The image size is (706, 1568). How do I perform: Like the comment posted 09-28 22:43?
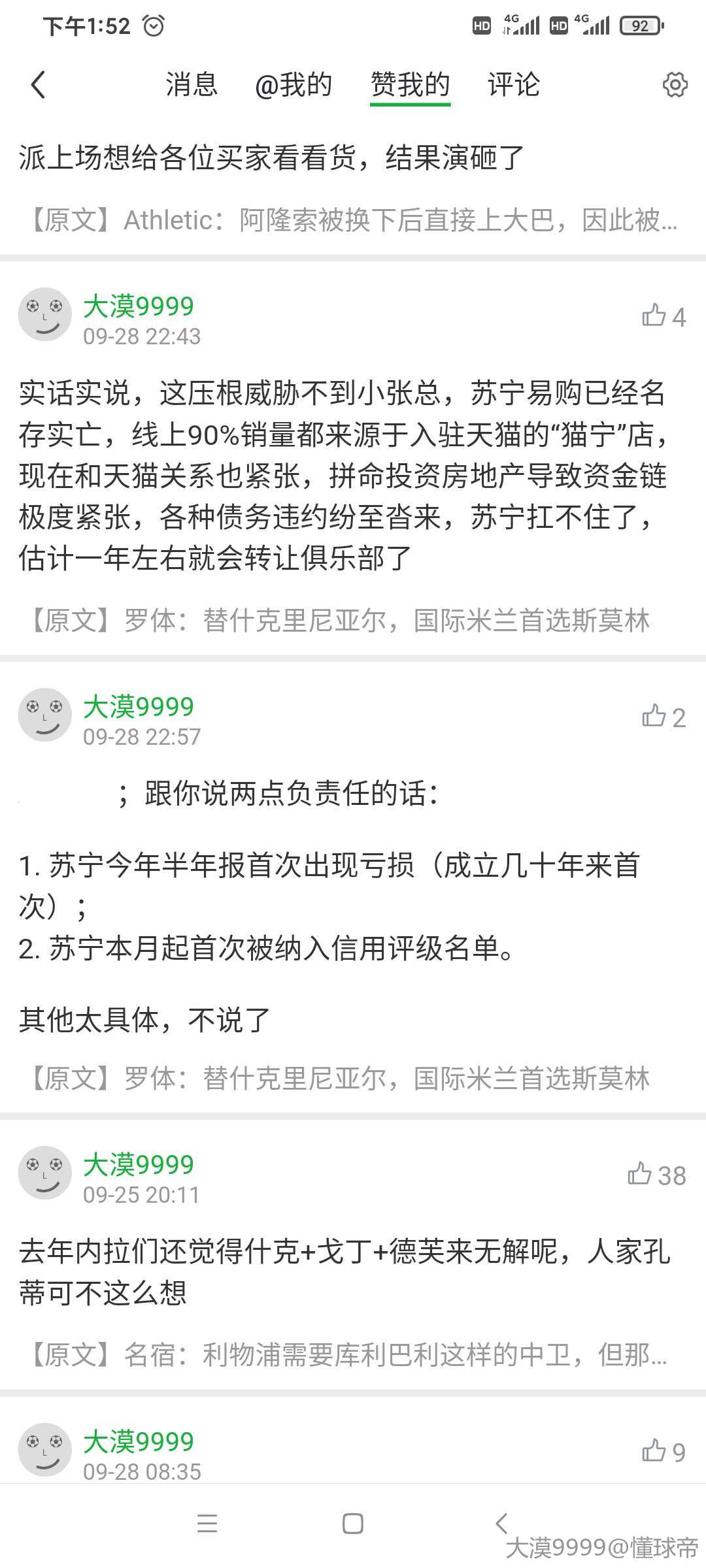tap(662, 317)
